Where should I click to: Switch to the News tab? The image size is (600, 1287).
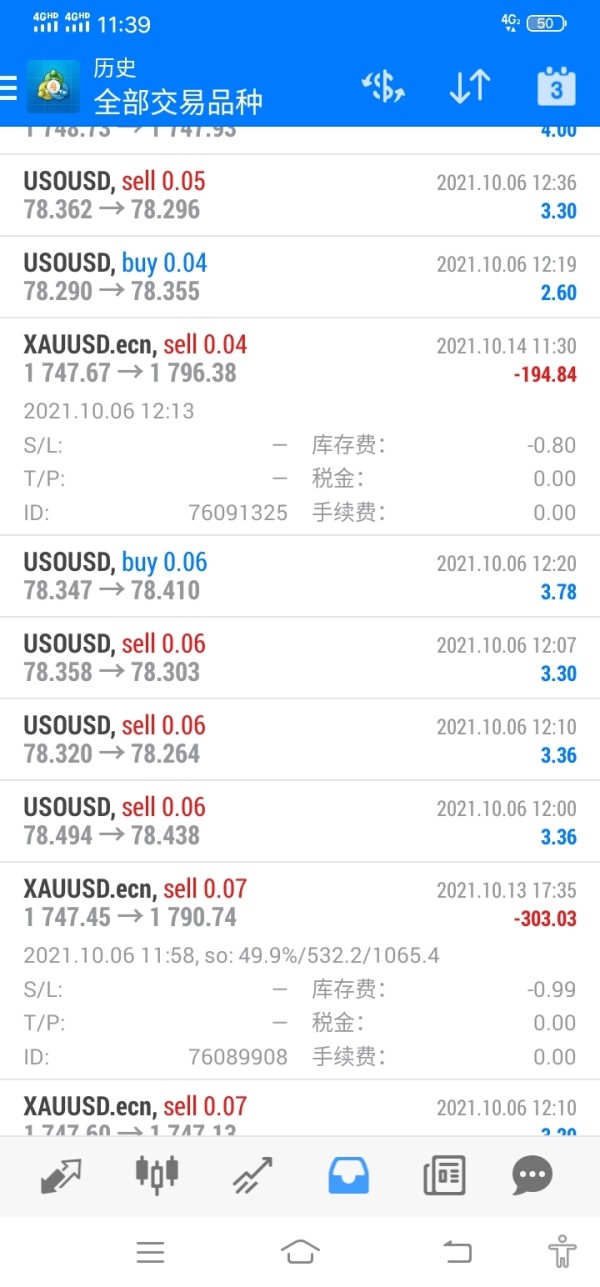point(444,1175)
